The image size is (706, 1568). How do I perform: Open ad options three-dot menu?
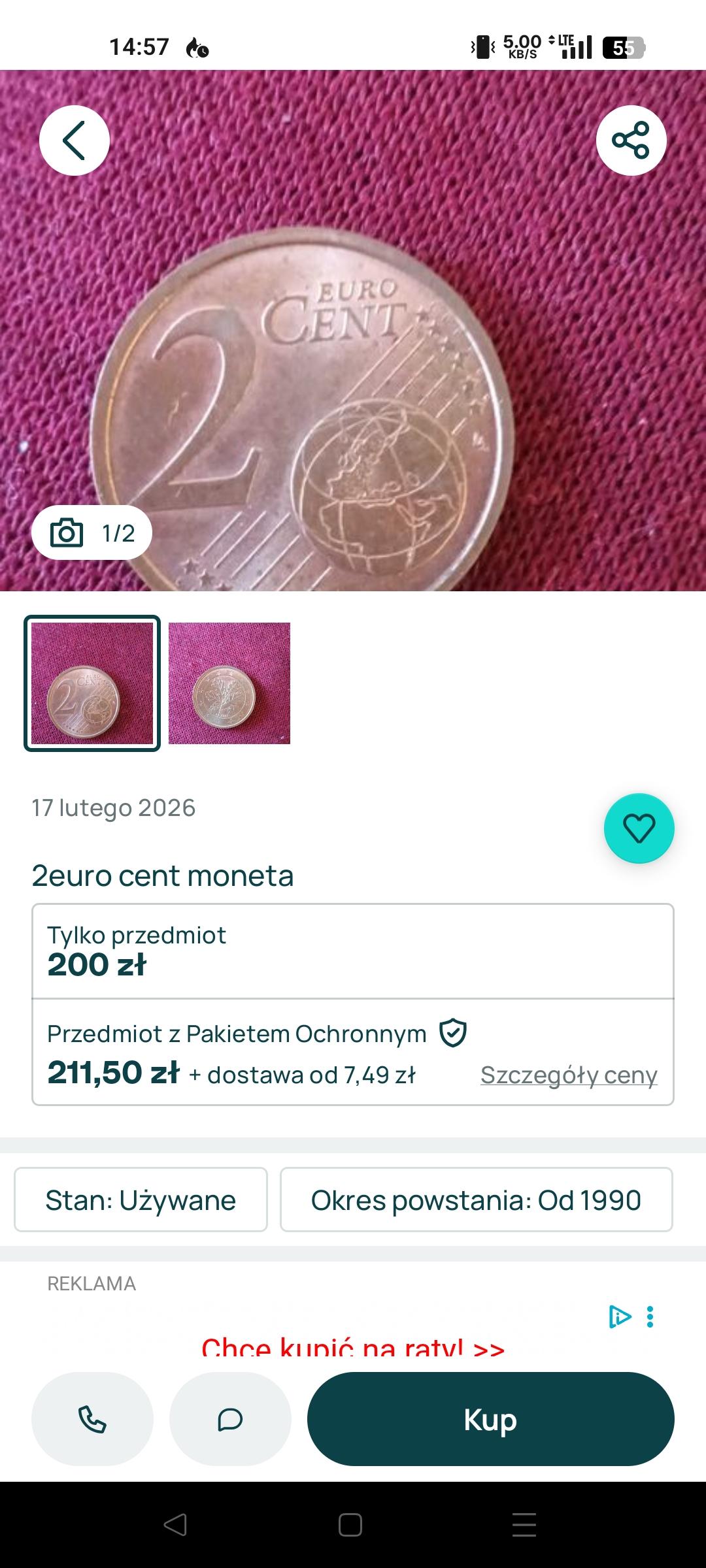[650, 1317]
